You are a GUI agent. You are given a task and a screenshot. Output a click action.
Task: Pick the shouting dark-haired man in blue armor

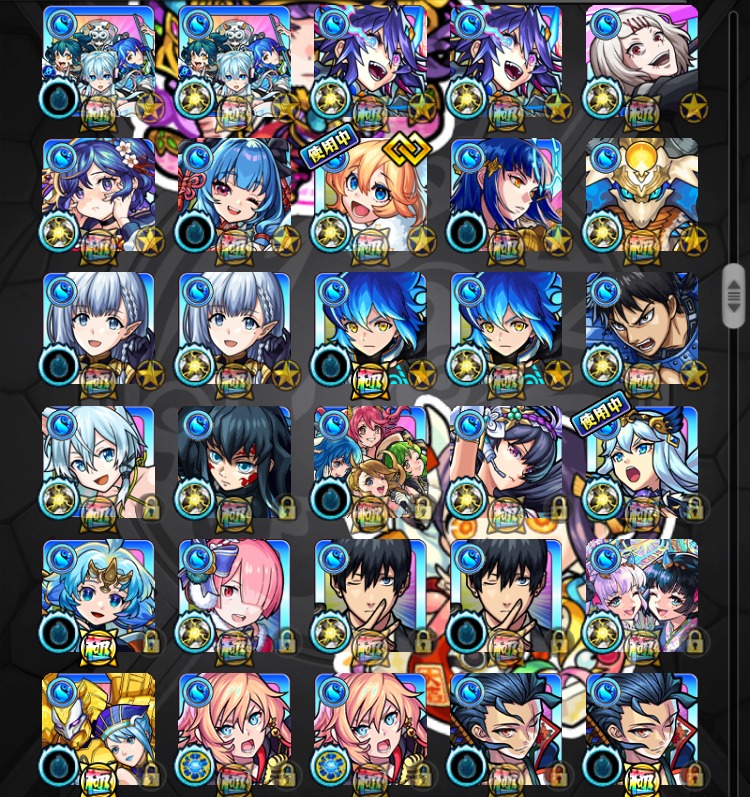pos(641,328)
